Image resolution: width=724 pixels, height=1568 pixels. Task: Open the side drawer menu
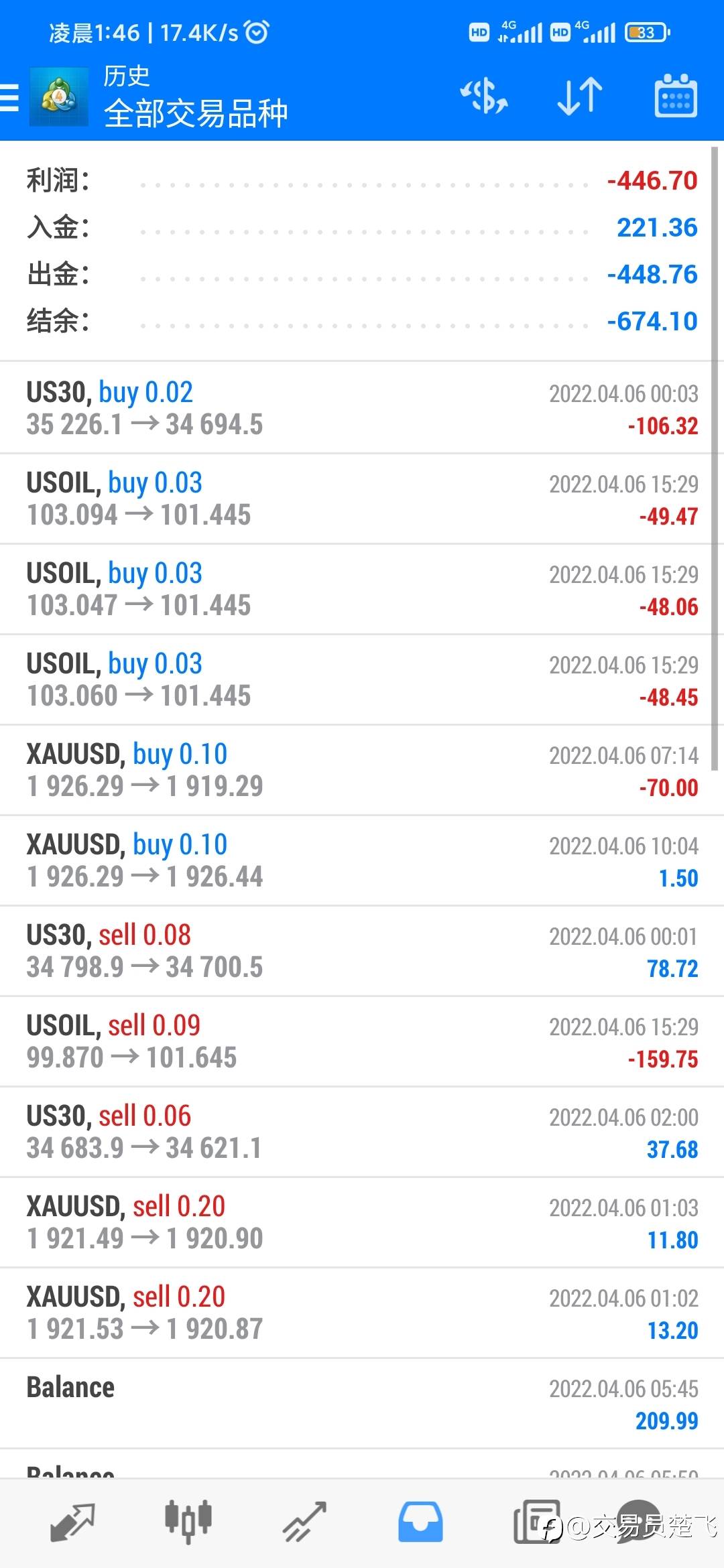click(x=9, y=98)
